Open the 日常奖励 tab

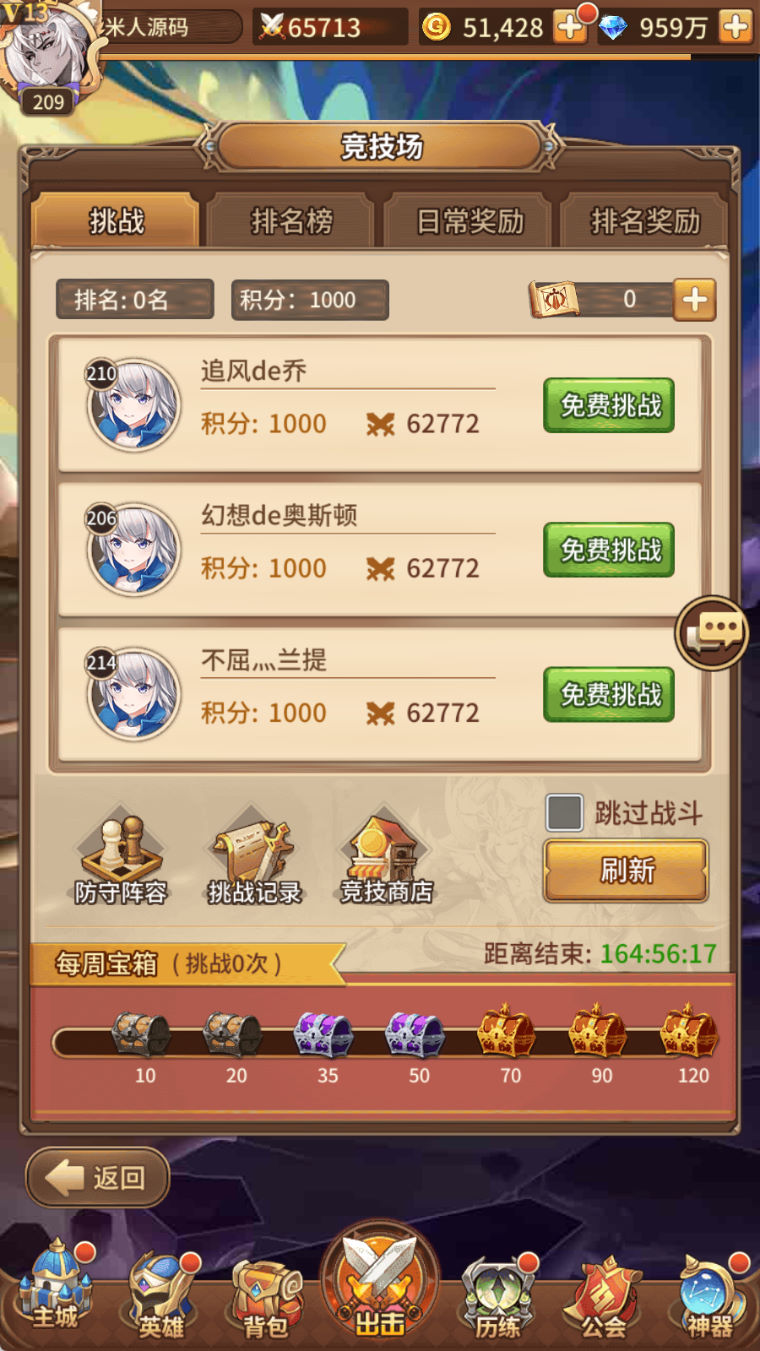coord(470,220)
